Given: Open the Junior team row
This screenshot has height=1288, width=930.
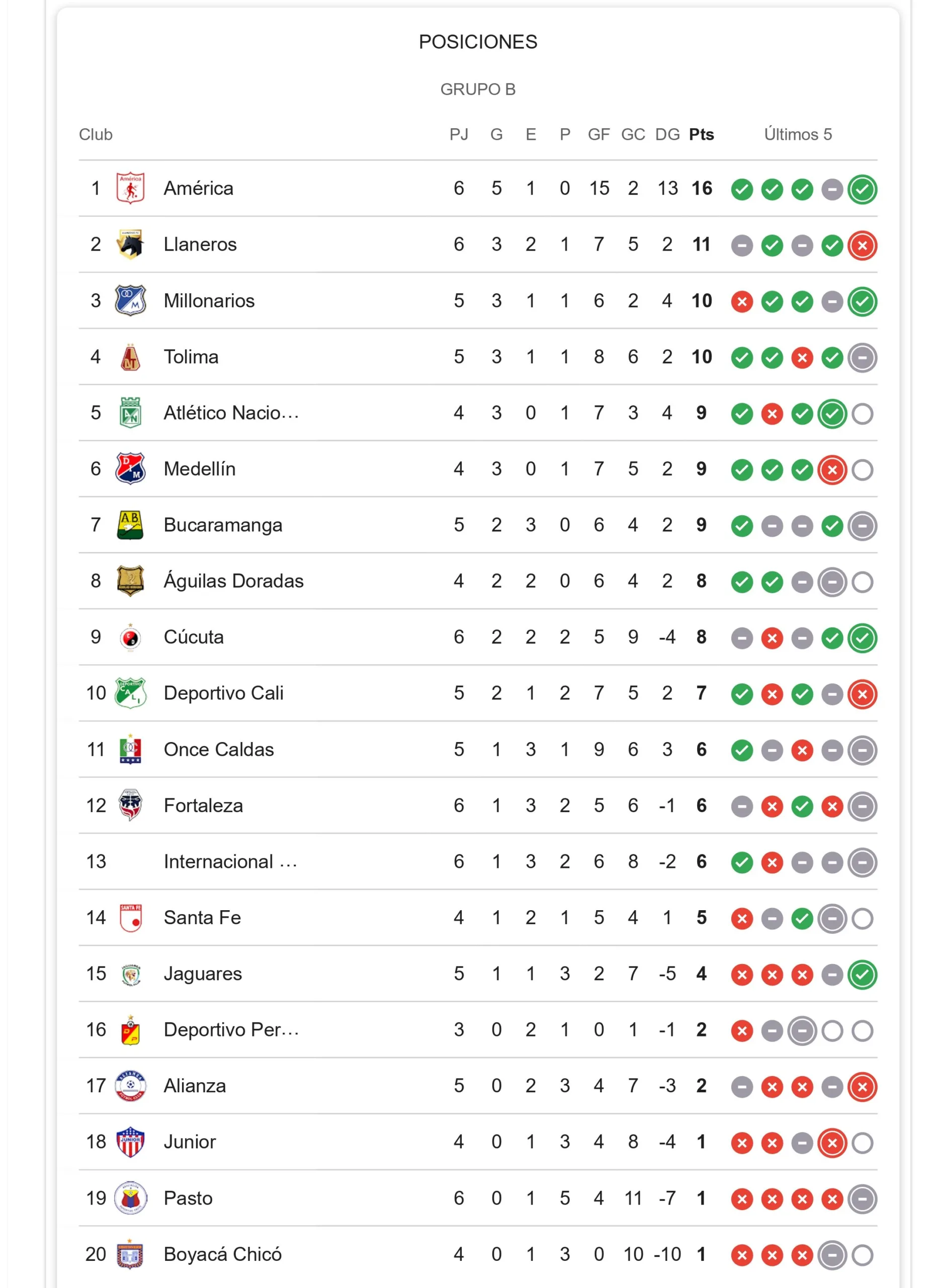Looking at the screenshot, I should point(477,1142).
